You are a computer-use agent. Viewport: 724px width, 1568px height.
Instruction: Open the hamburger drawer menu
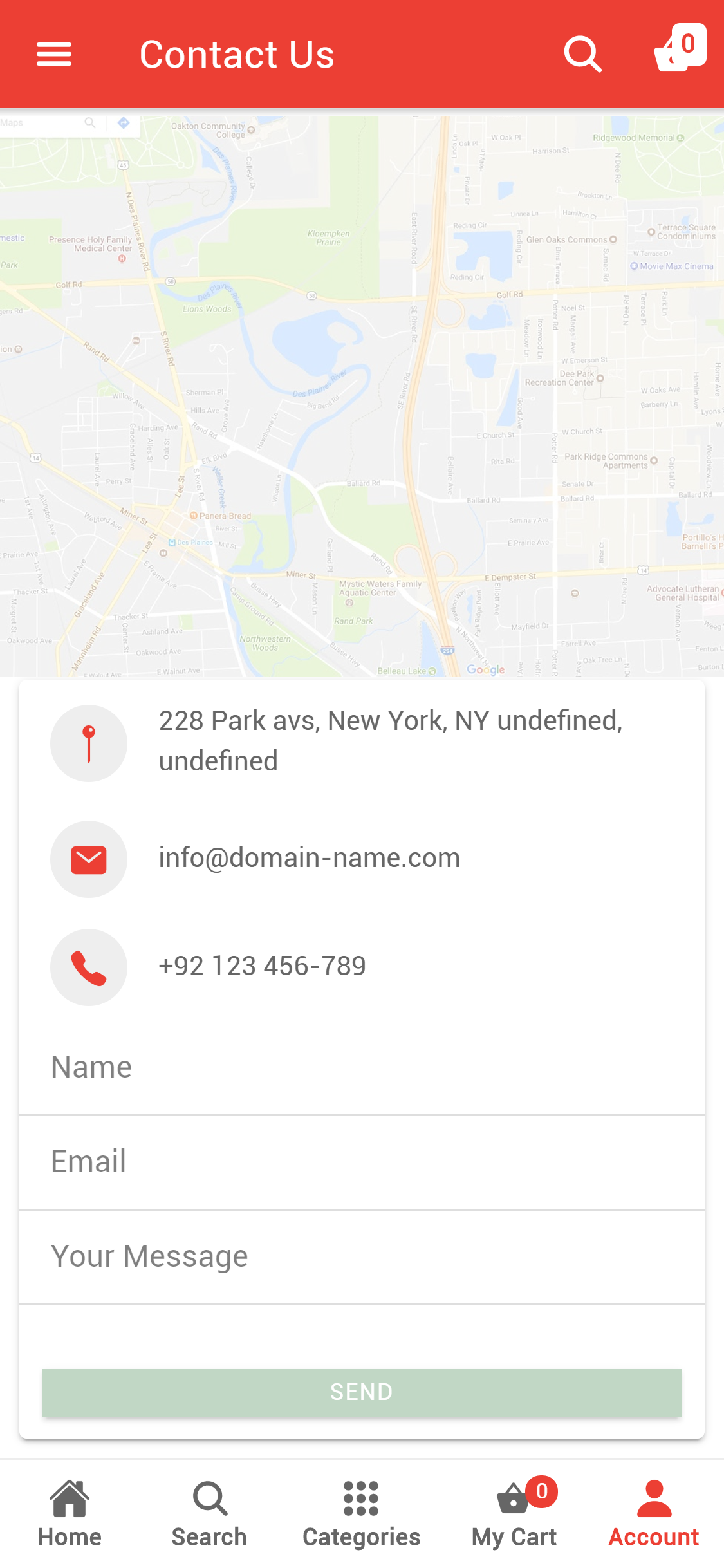54,54
